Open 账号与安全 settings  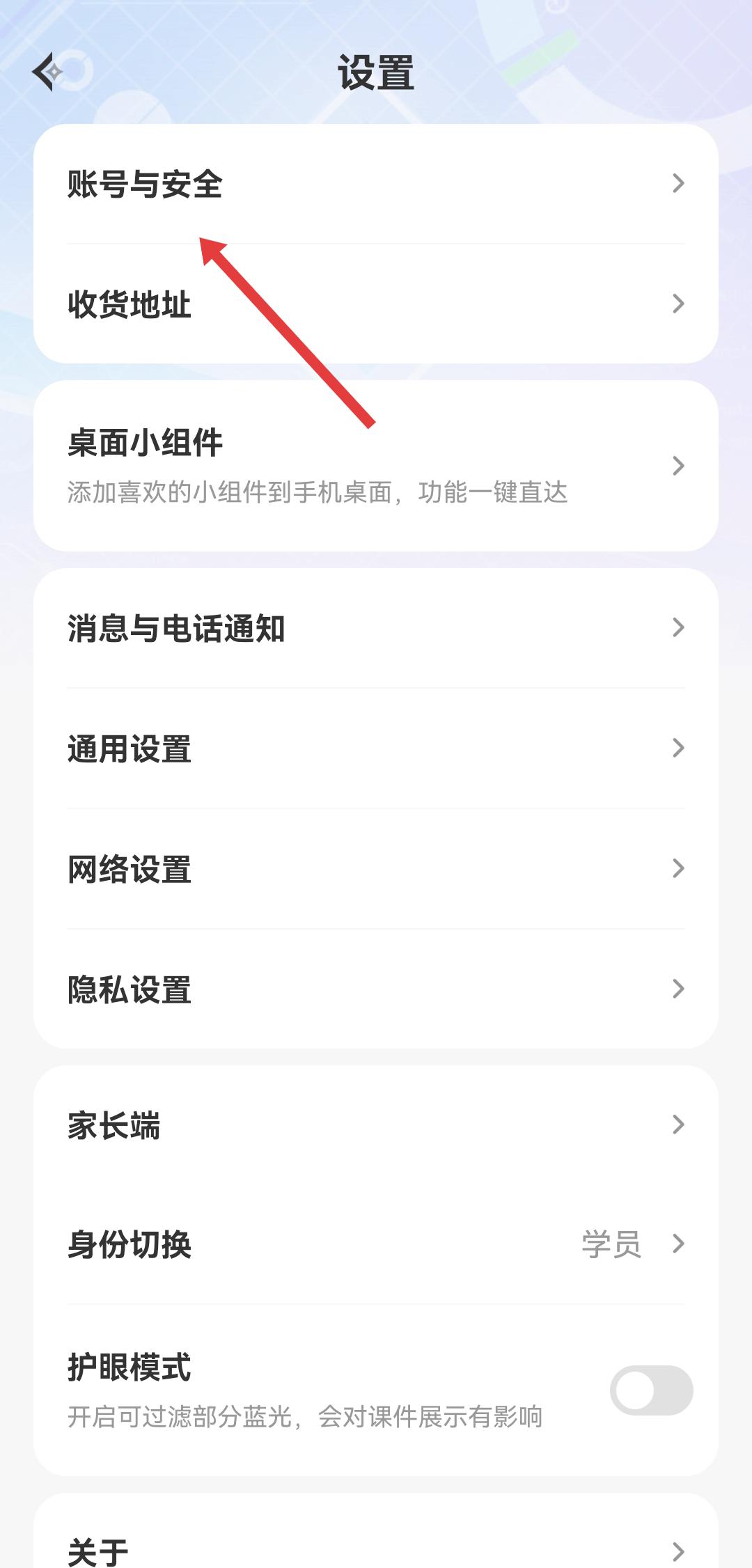(x=376, y=185)
